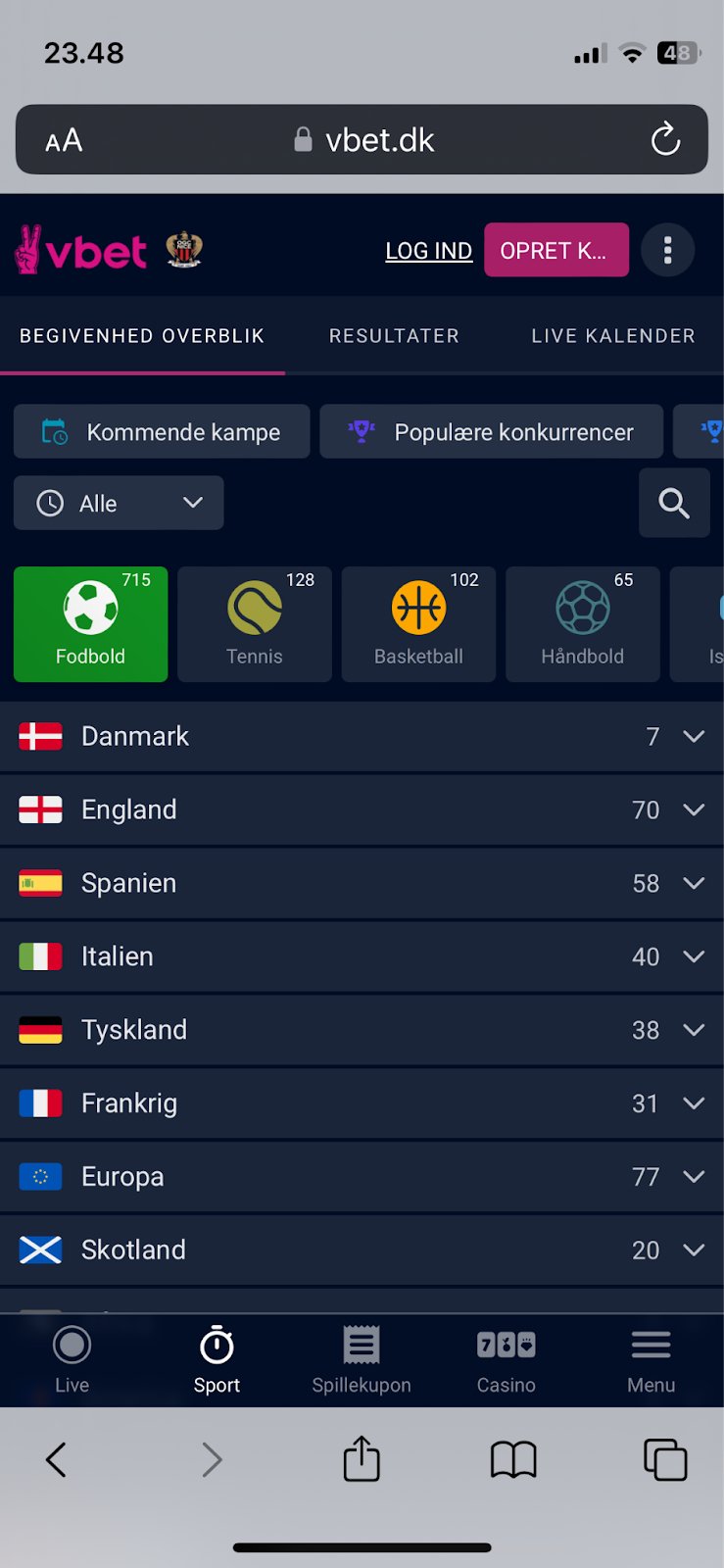This screenshot has width=724, height=1568.
Task: Open the Spillekupon bet slip
Action: tap(362, 1358)
